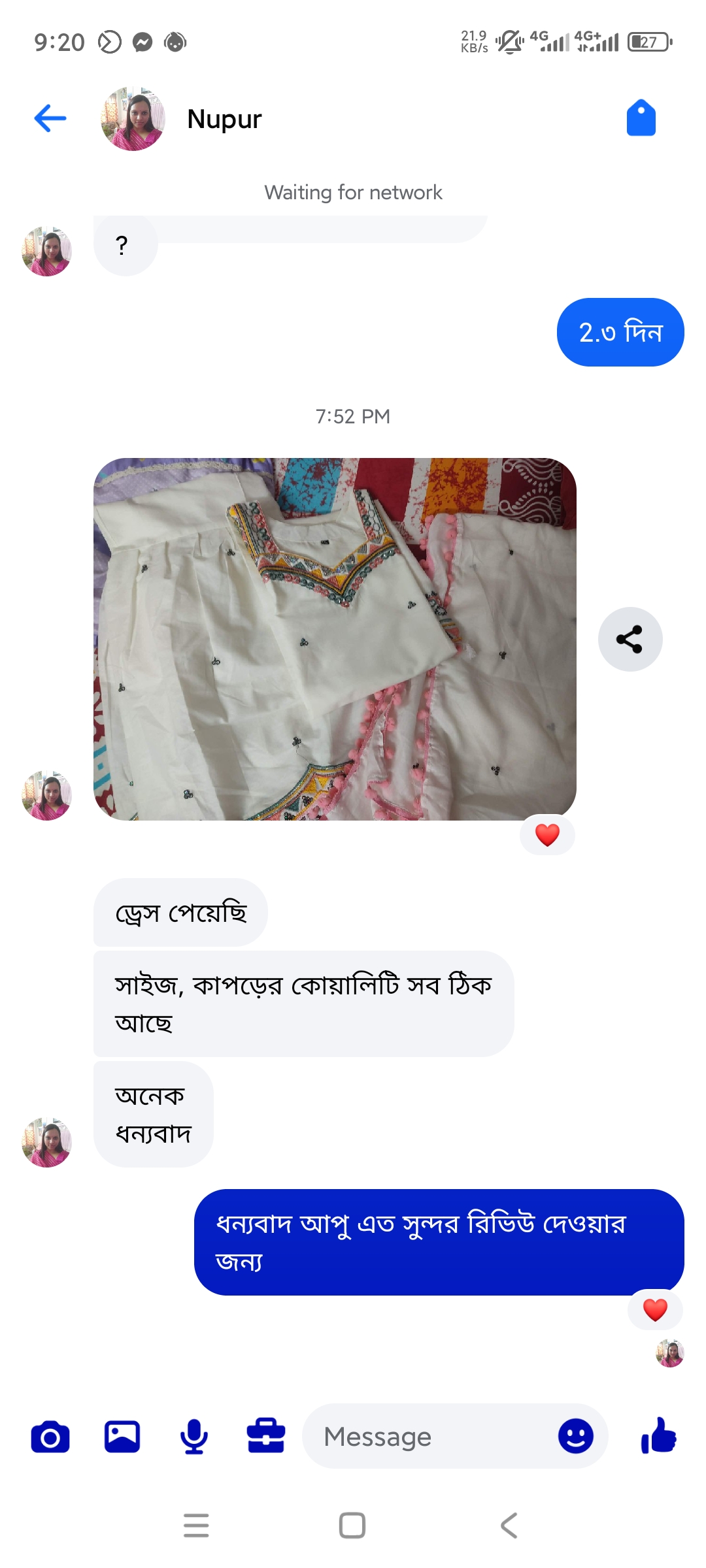Share the dress photo
Viewport: 706px width, 1568px height.
(x=630, y=639)
